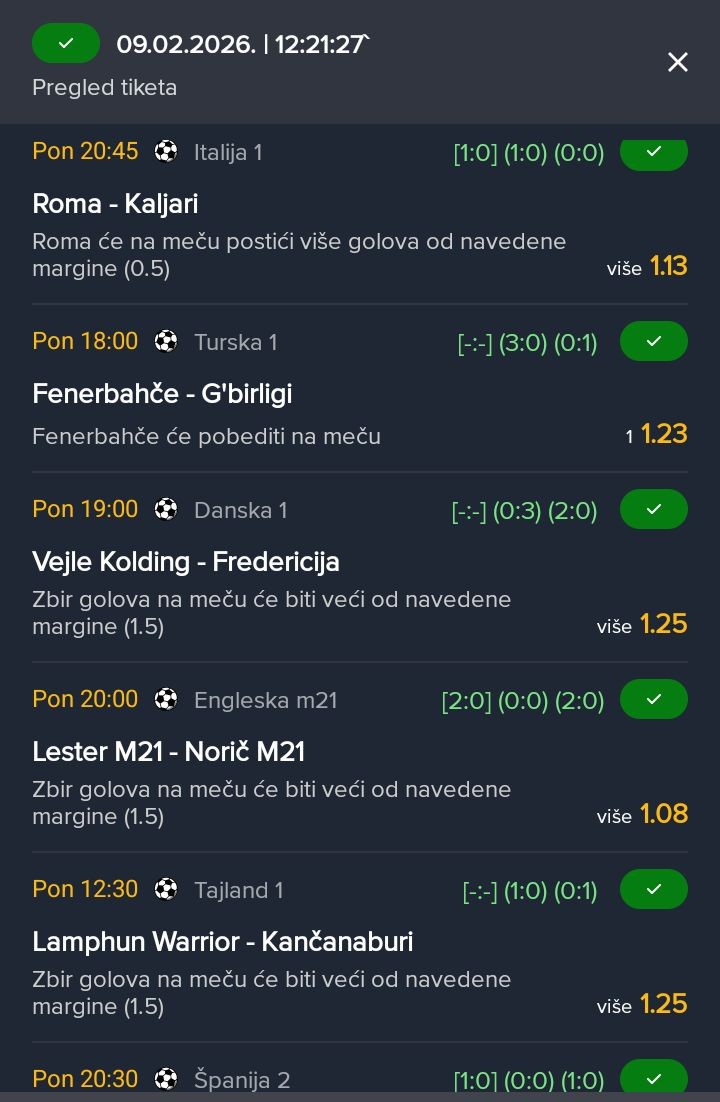Close the ticket overview
The width and height of the screenshot is (720, 1102).
click(x=678, y=62)
